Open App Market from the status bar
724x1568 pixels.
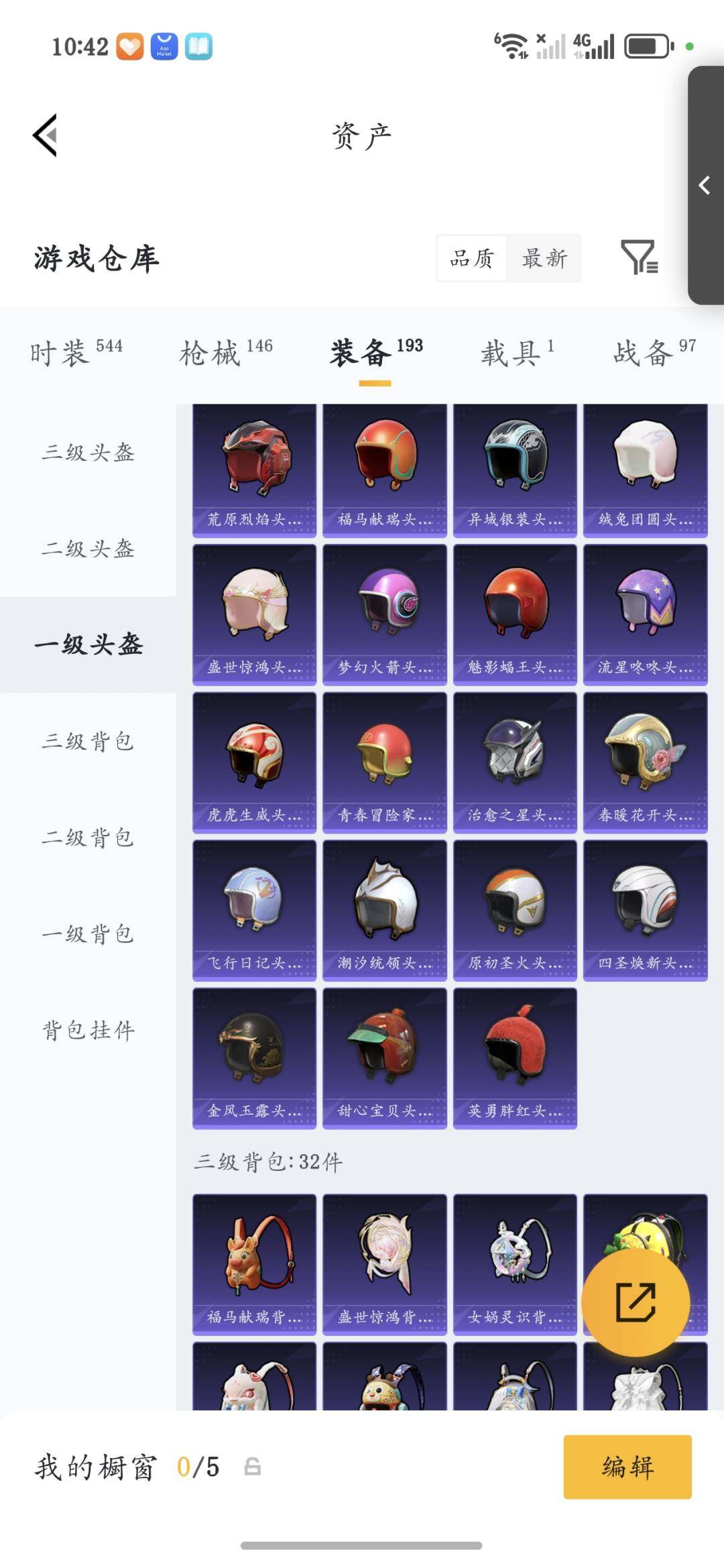[163, 46]
